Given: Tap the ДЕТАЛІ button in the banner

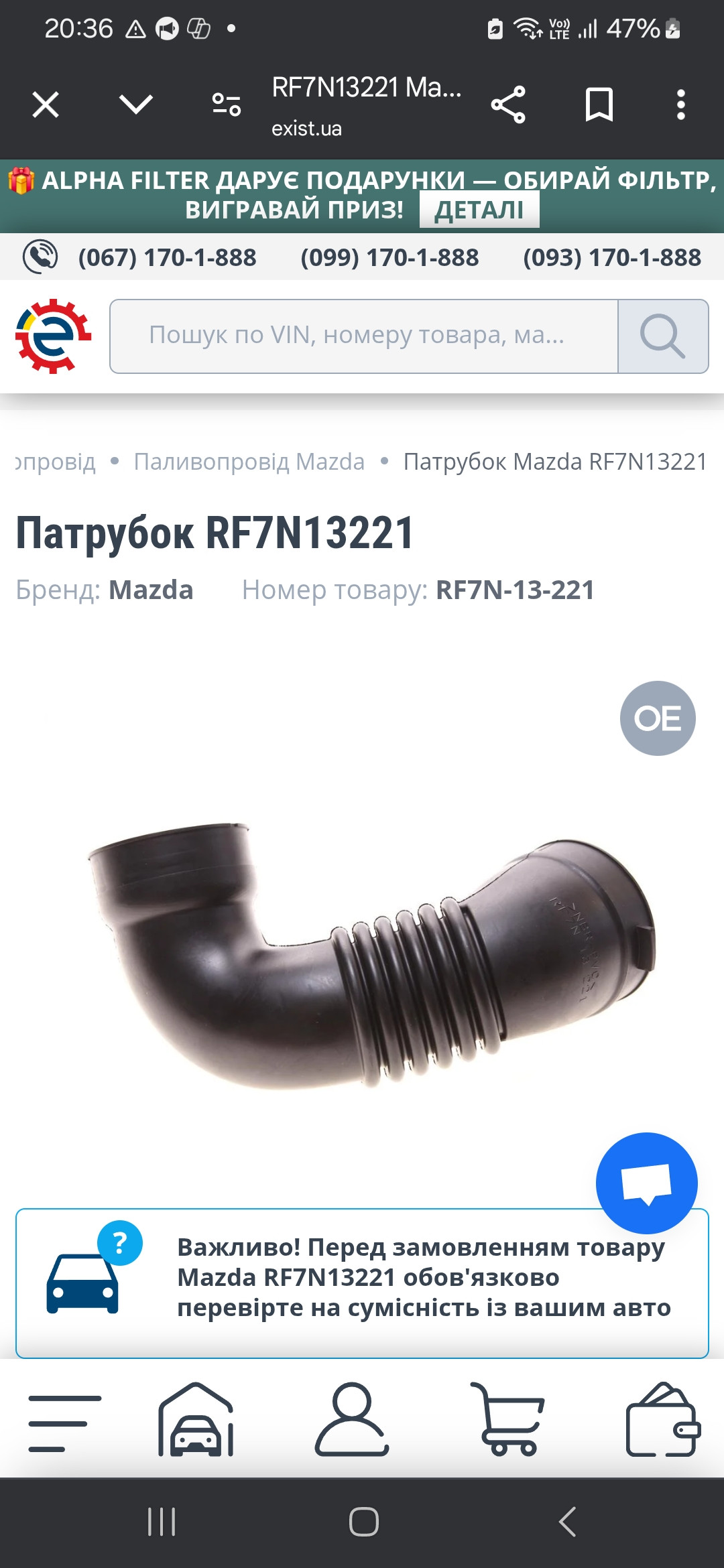Looking at the screenshot, I should 479,210.
